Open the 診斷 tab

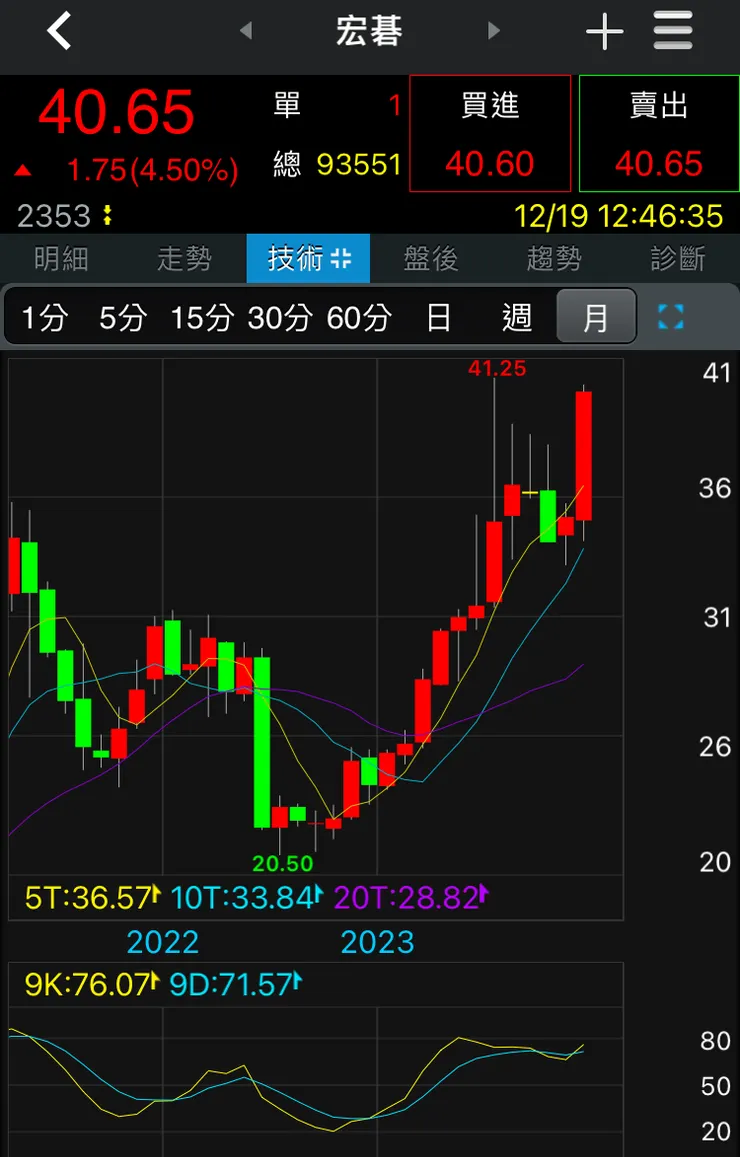678,259
